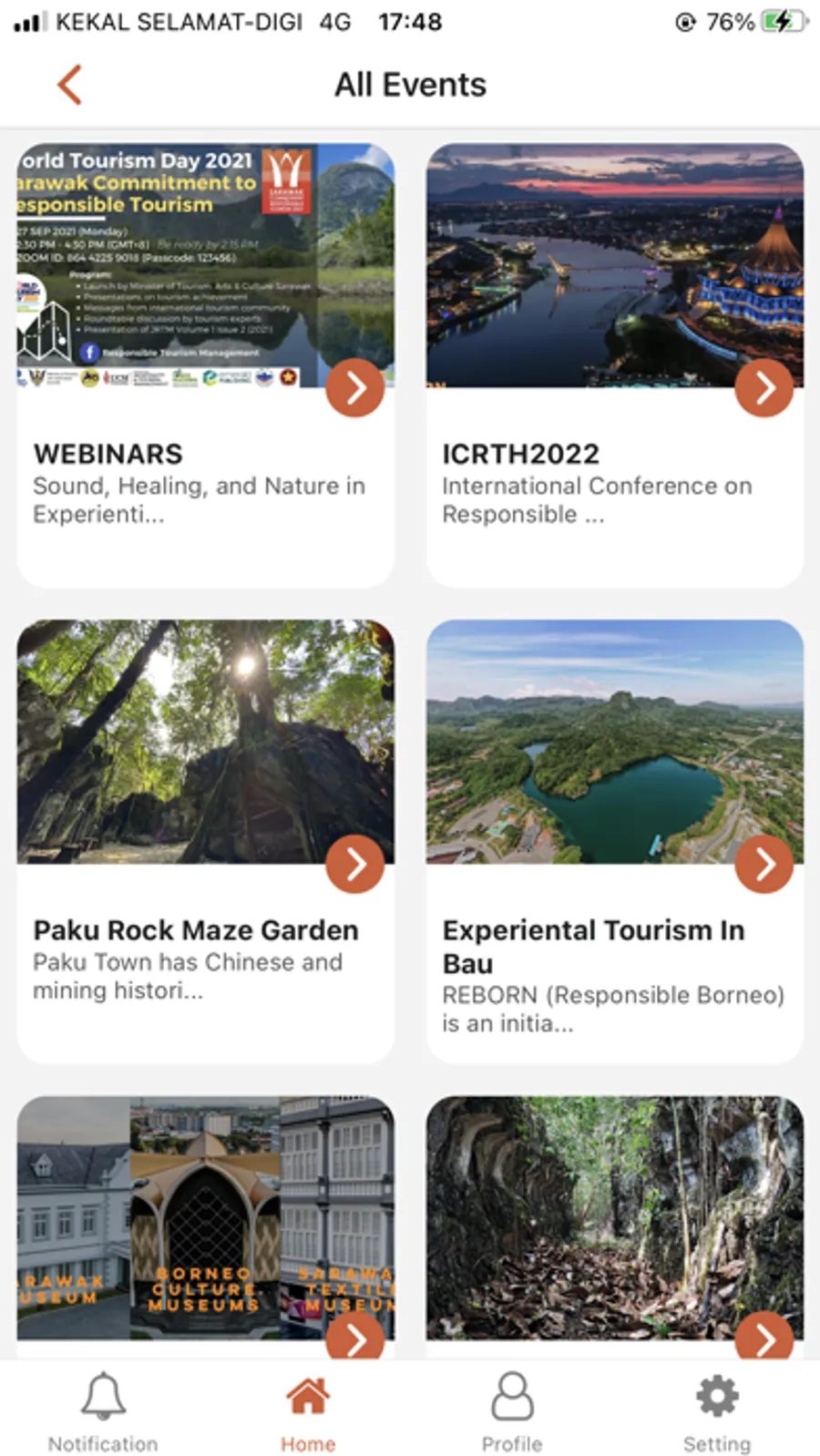Go to the Home tab

coord(308,1411)
